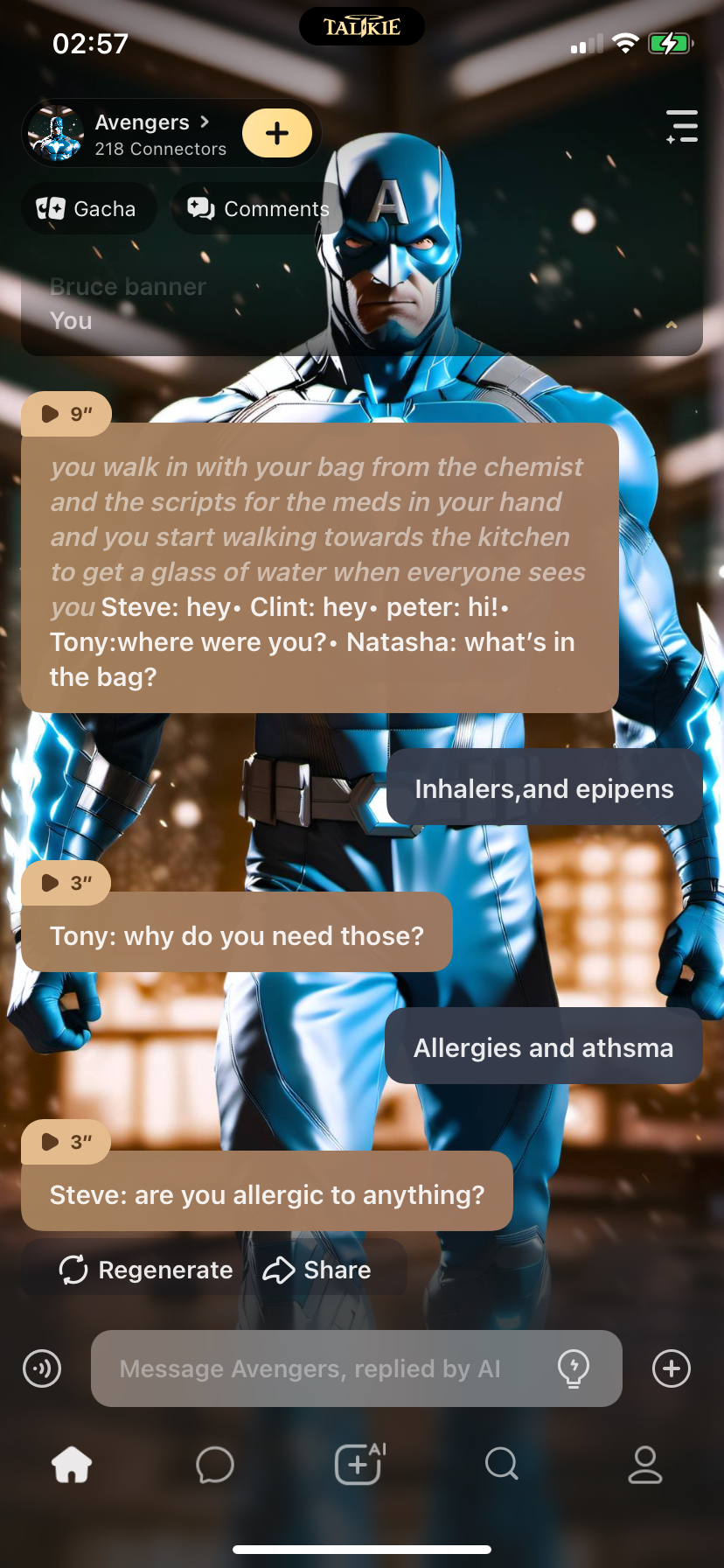Focus the Message Avengers text field
This screenshot has width=724, height=1568.
coord(324,1368)
